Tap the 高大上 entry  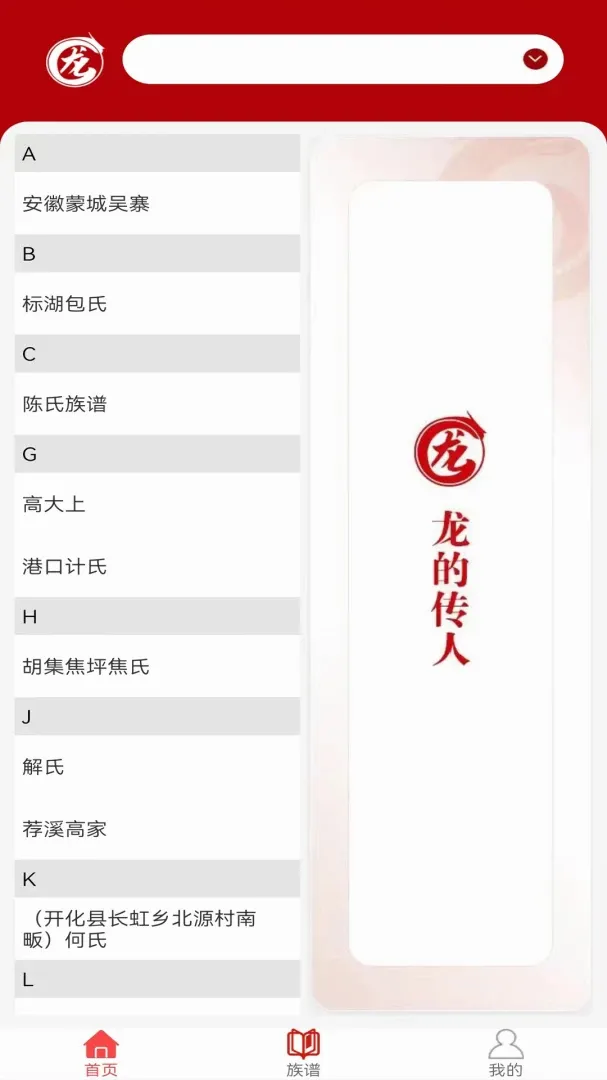pyautogui.click(x=157, y=503)
